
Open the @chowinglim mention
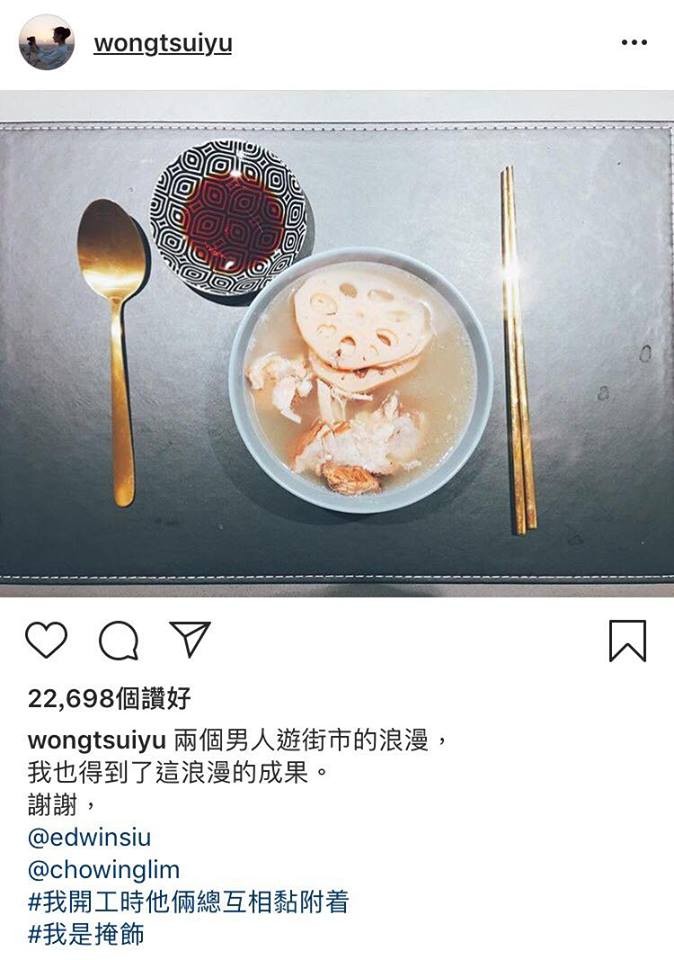pyautogui.click(x=103, y=869)
